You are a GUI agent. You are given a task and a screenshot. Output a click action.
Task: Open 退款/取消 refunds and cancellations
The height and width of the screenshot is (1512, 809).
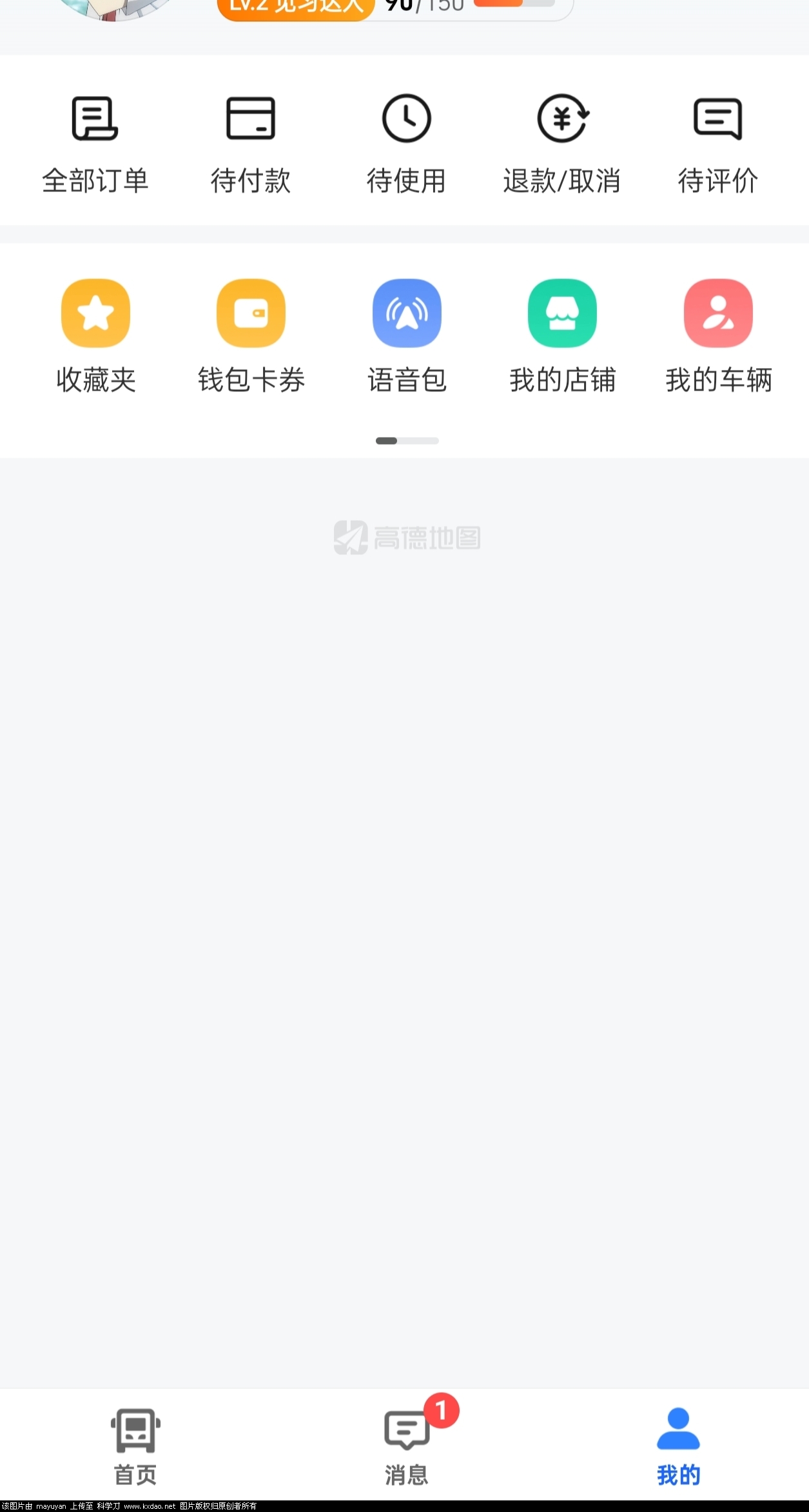pos(562,144)
